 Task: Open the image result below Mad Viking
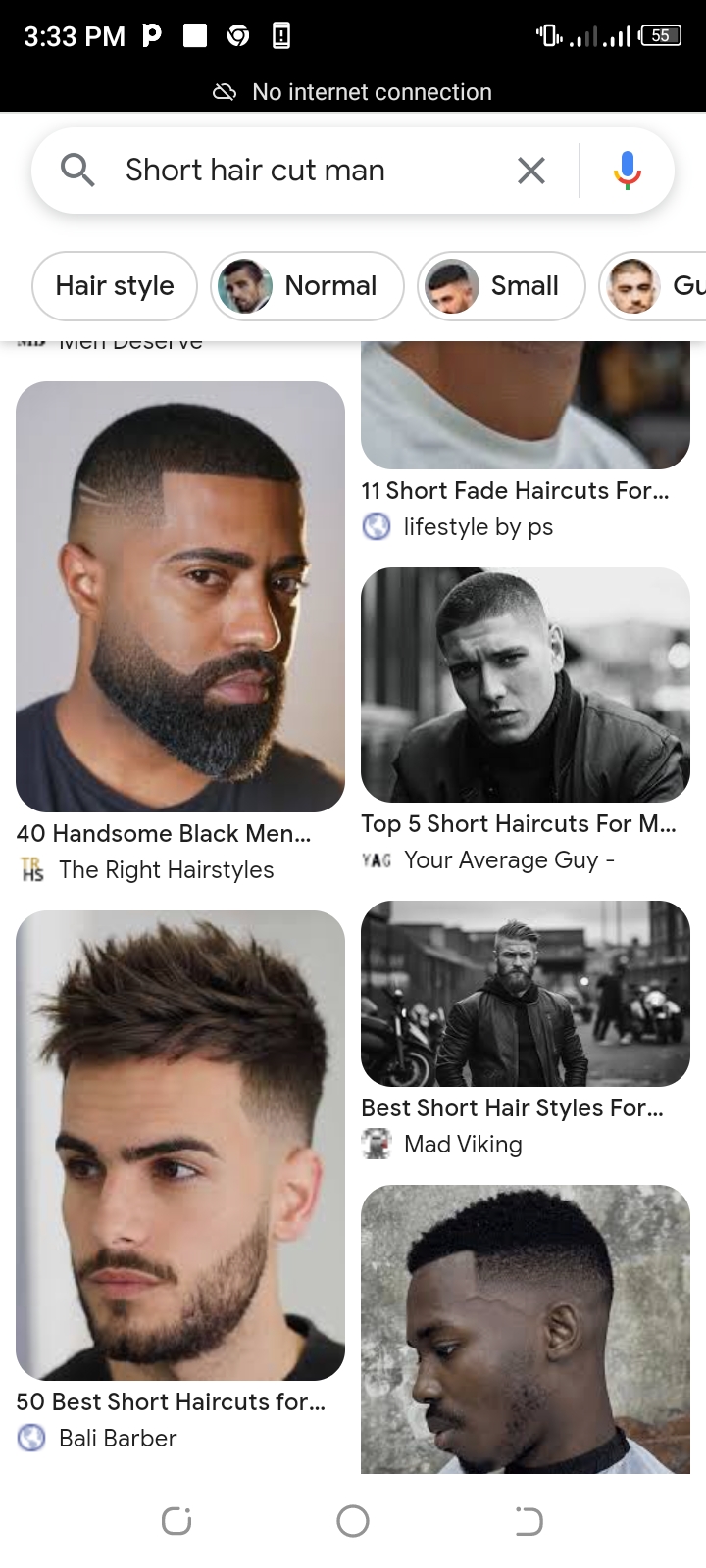525,1328
